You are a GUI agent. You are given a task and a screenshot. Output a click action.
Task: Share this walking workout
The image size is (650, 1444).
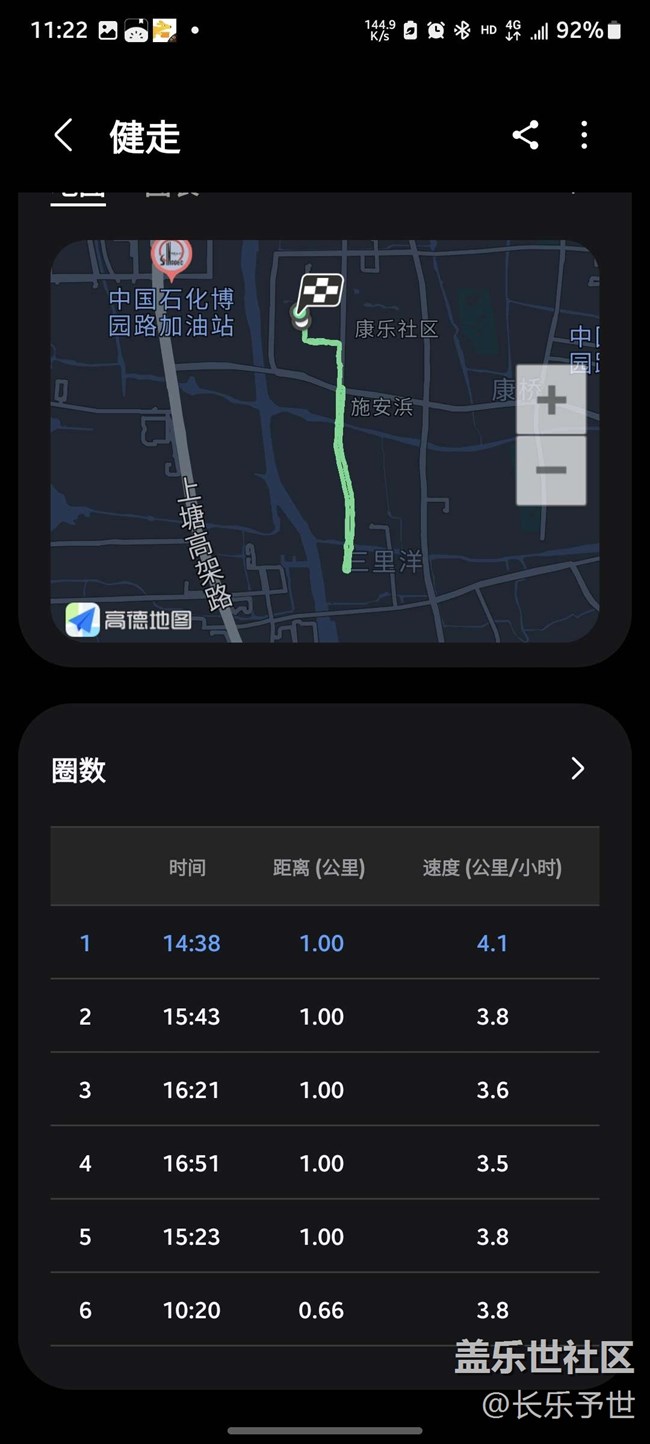tap(525, 135)
